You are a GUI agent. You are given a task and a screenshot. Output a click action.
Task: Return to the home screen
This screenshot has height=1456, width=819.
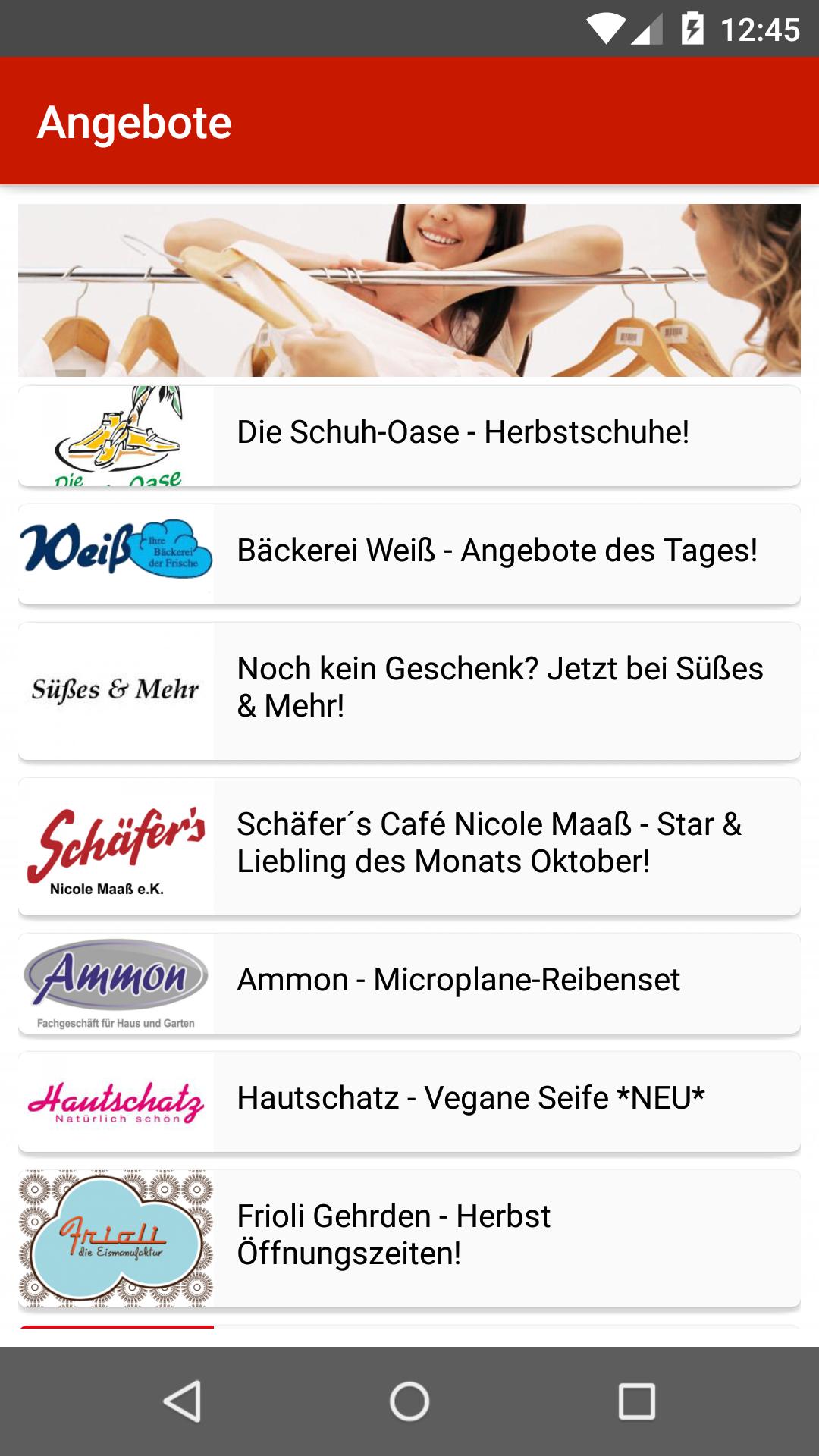[x=409, y=1401]
